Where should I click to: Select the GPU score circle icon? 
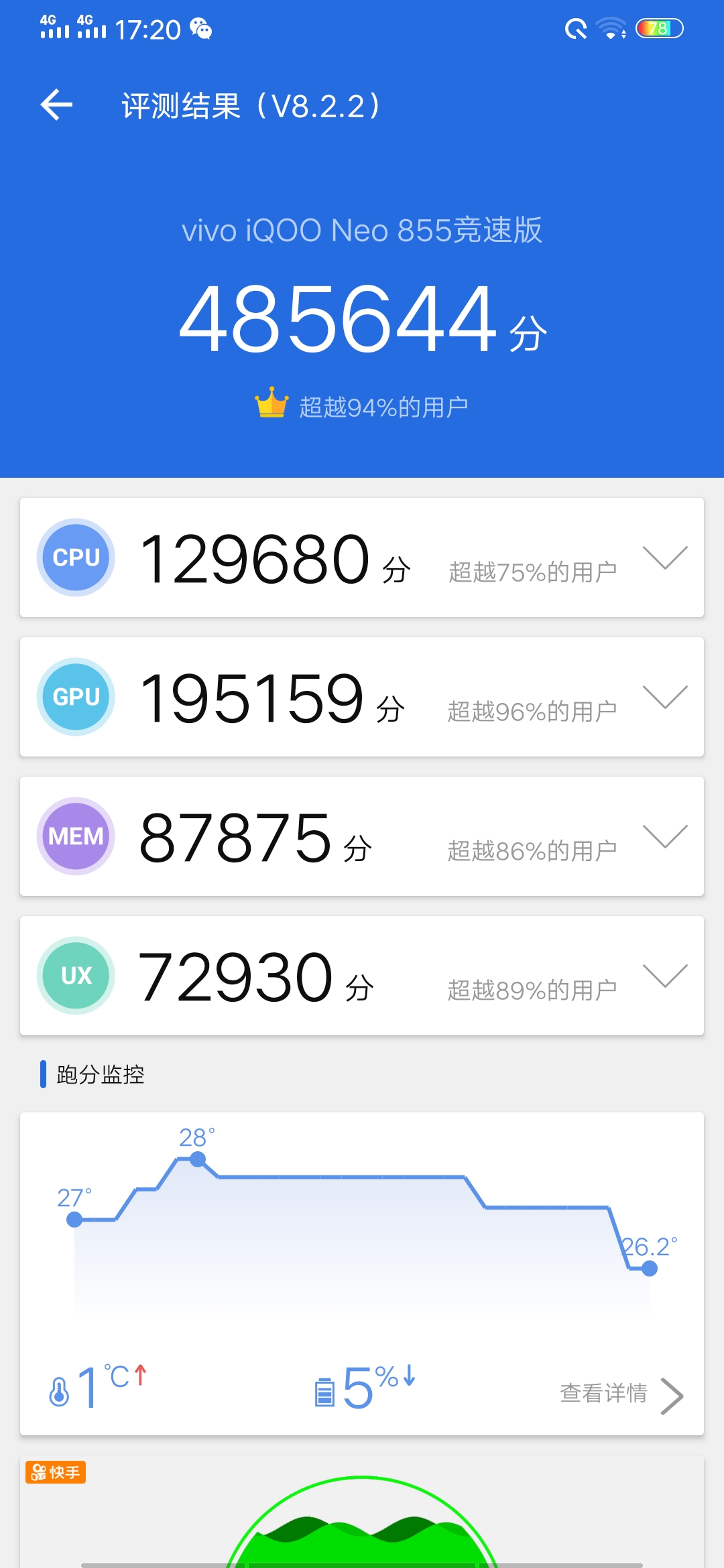coord(75,697)
